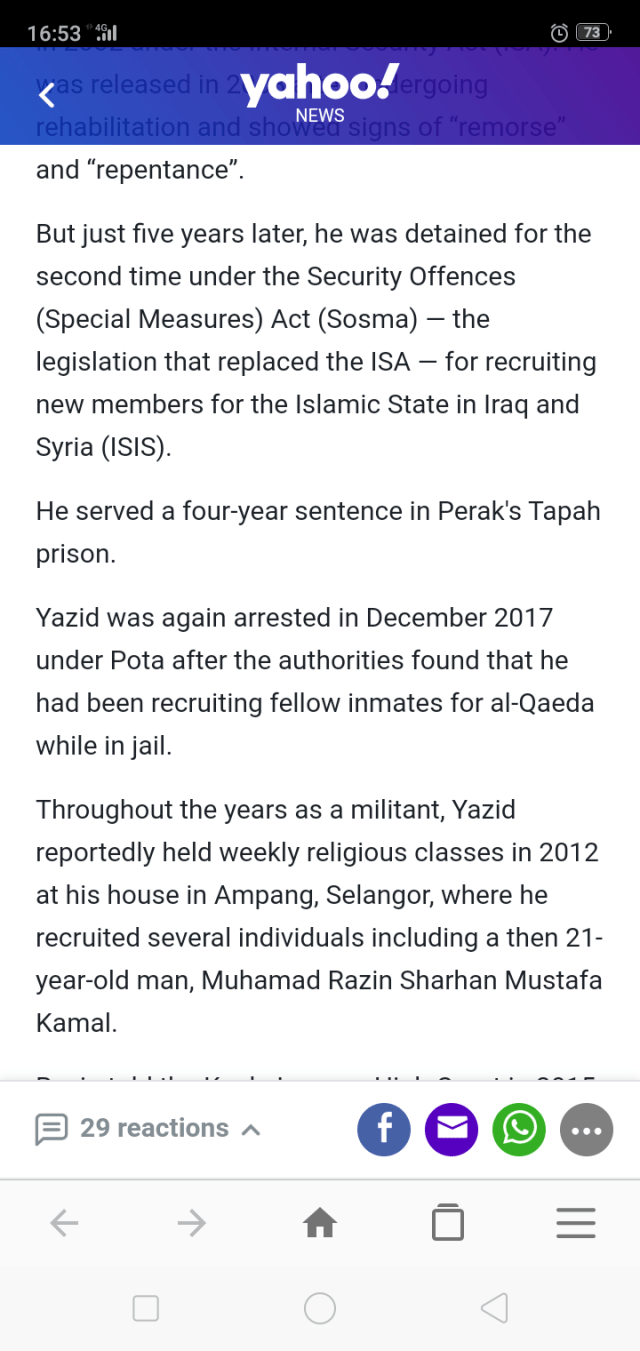Share this article on Facebook

pos(384,1129)
